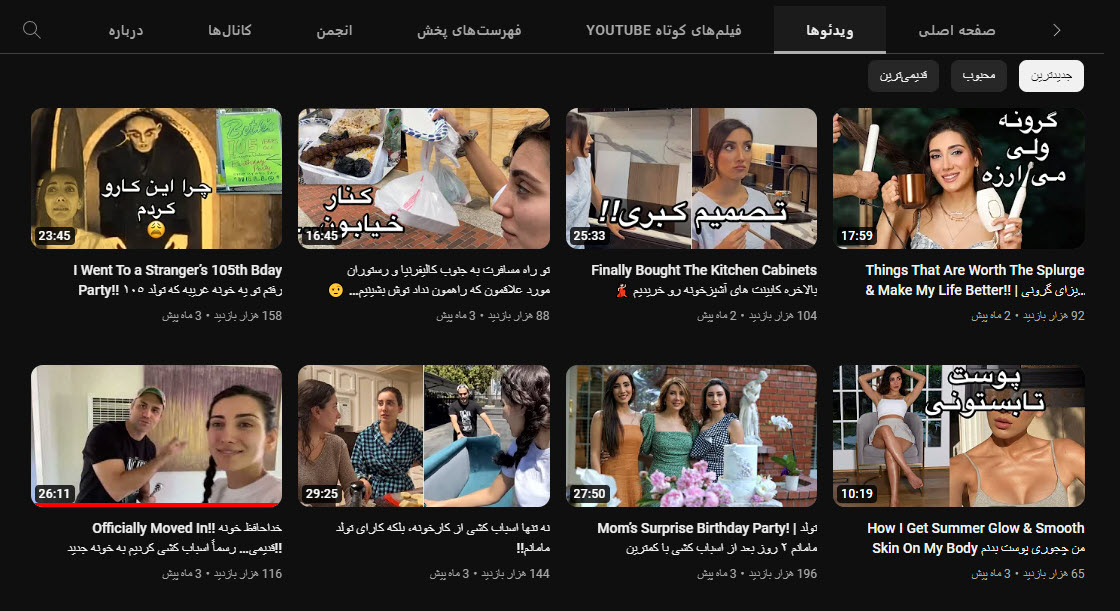Tap the tab bar scroll arrow
Image resolution: width=1120 pixels, height=611 pixels.
click(1057, 31)
